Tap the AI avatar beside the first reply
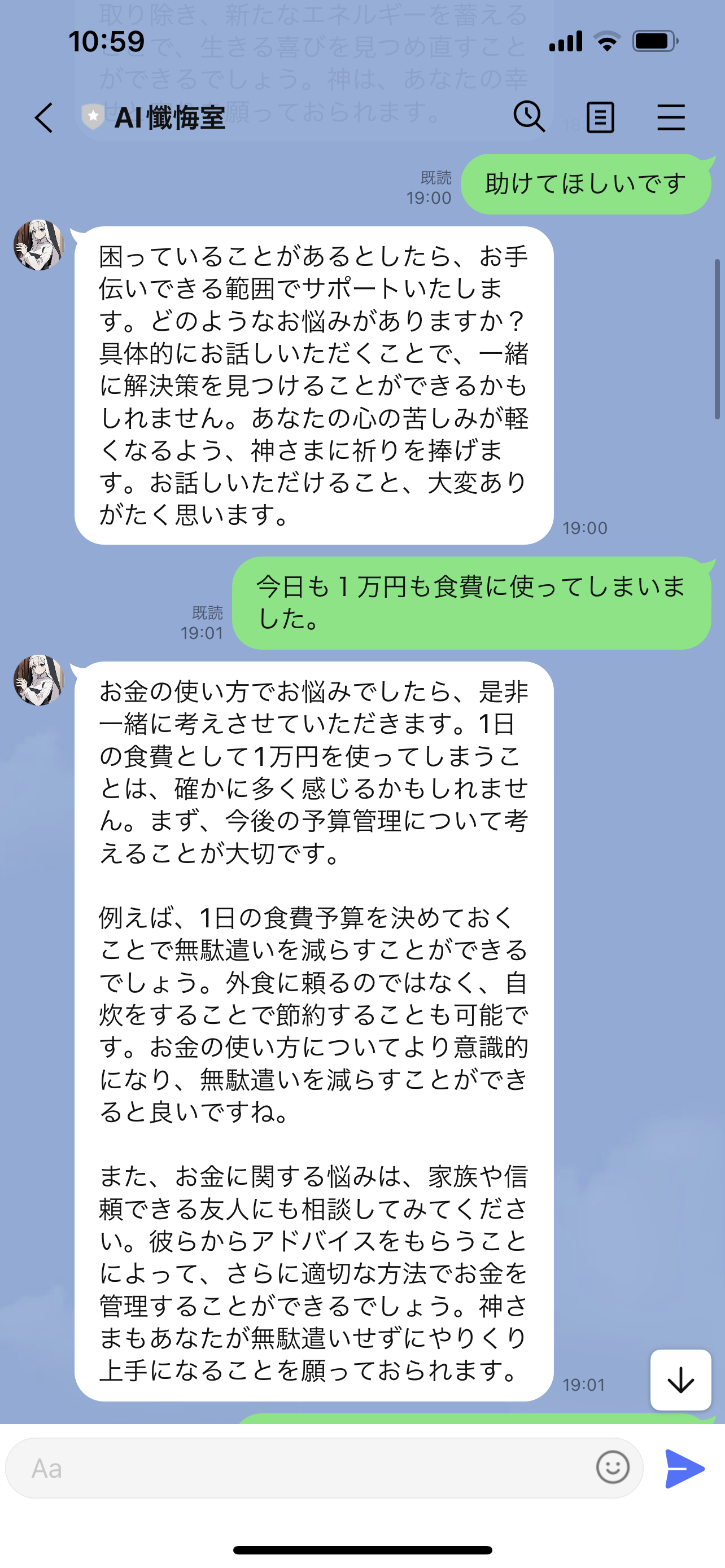This screenshot has width=725, height=1568. 39,246
